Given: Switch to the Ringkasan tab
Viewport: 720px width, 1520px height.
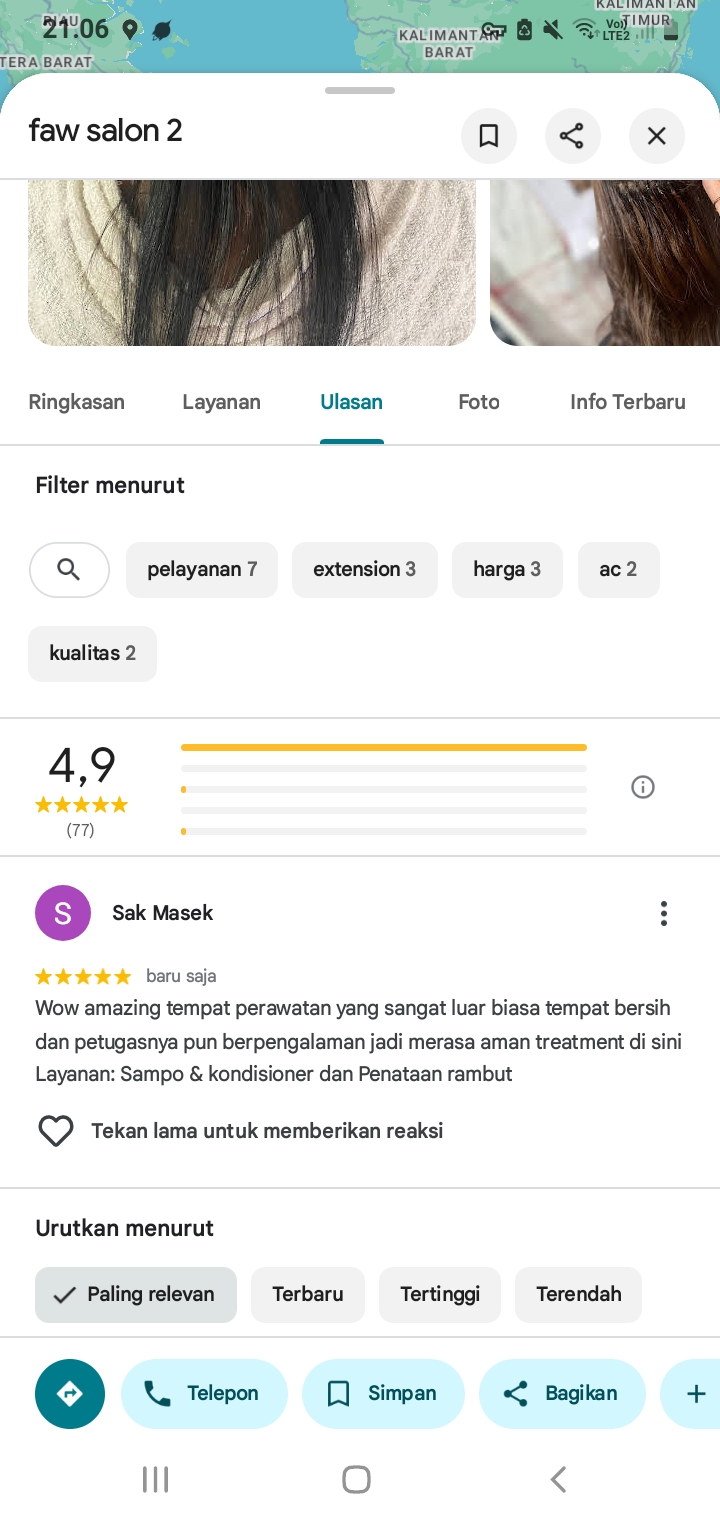Looking at the screenshot, I should [x=77, y=402].
